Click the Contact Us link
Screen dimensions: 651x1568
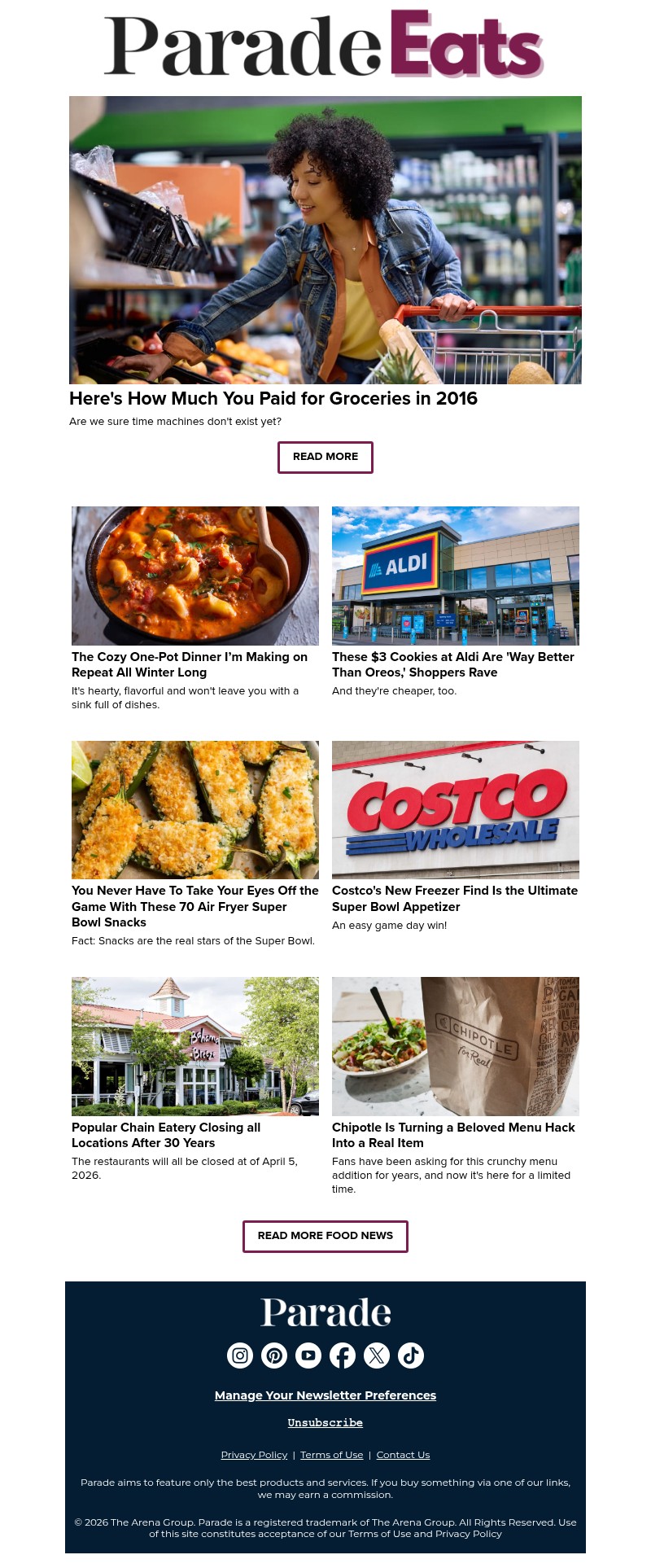click(x=403, y=1455)
